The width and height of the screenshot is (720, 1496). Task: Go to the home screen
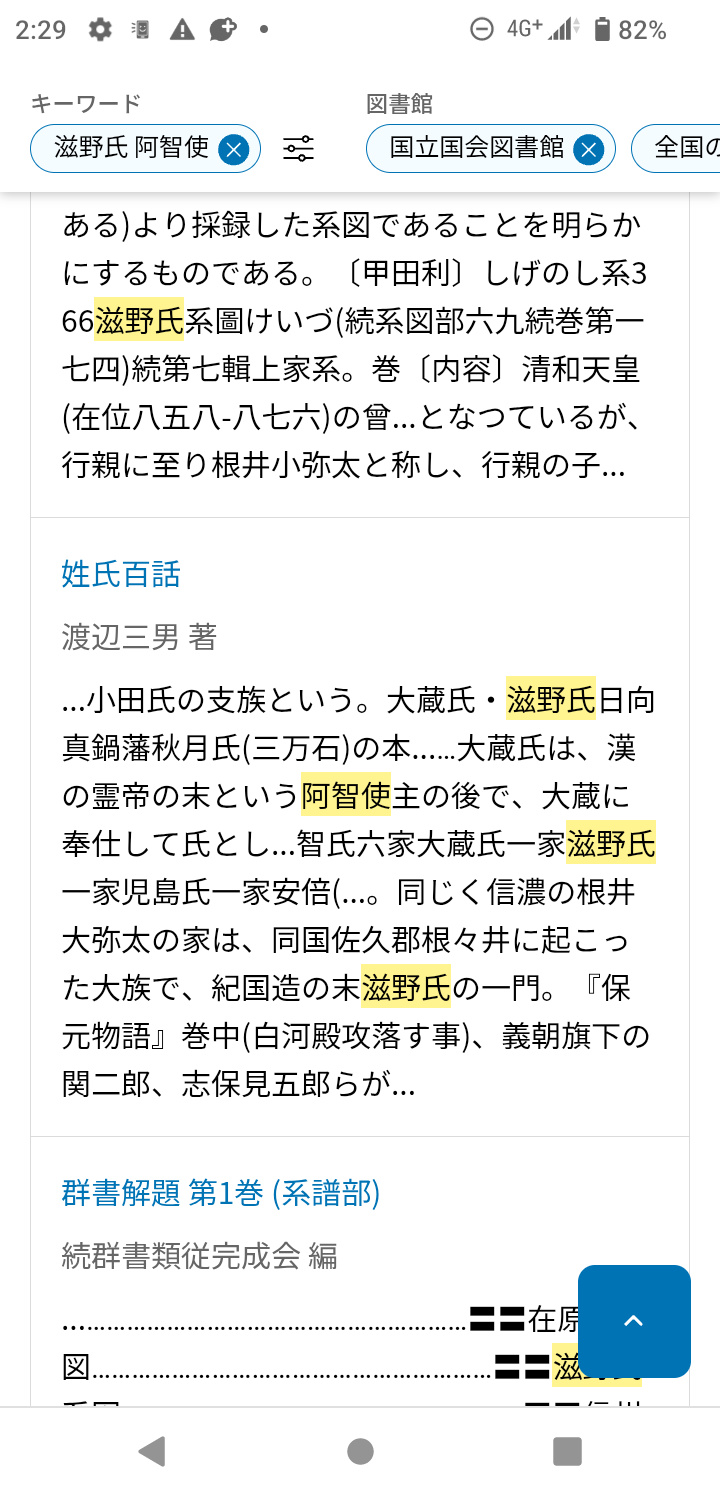click(360, 1451)
